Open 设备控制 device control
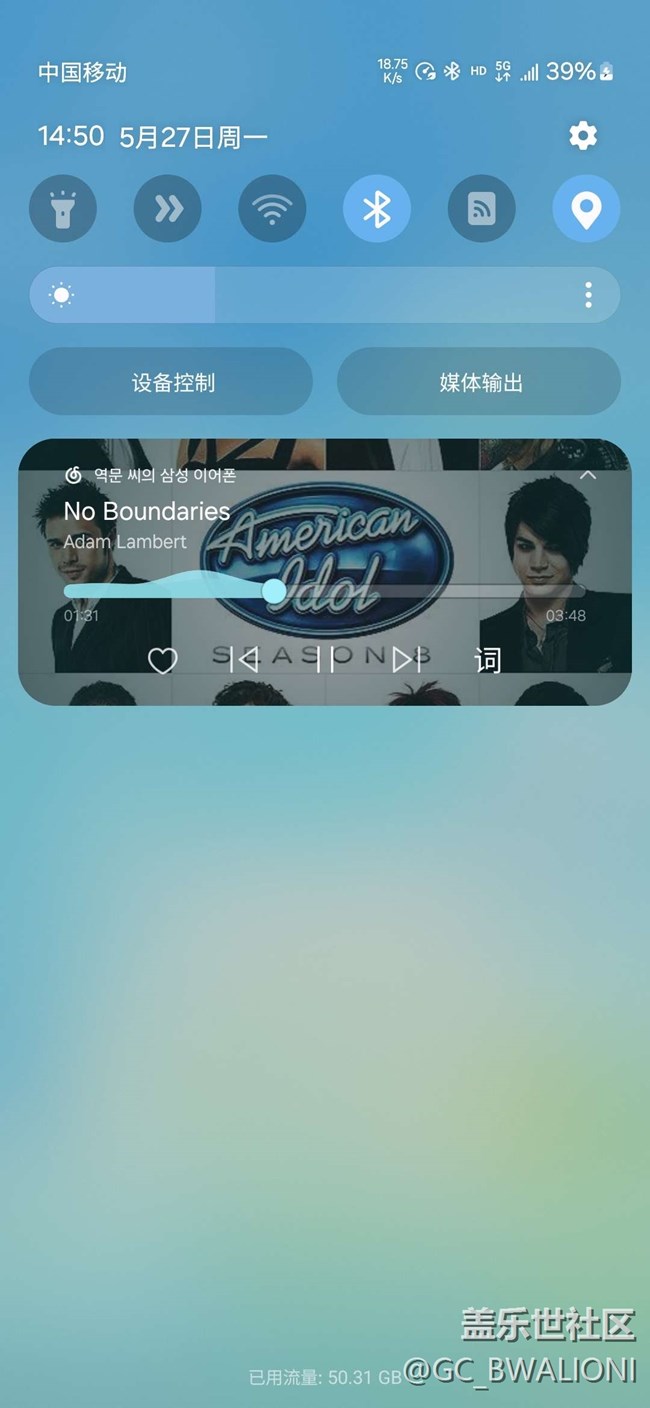 coord(171,382)
